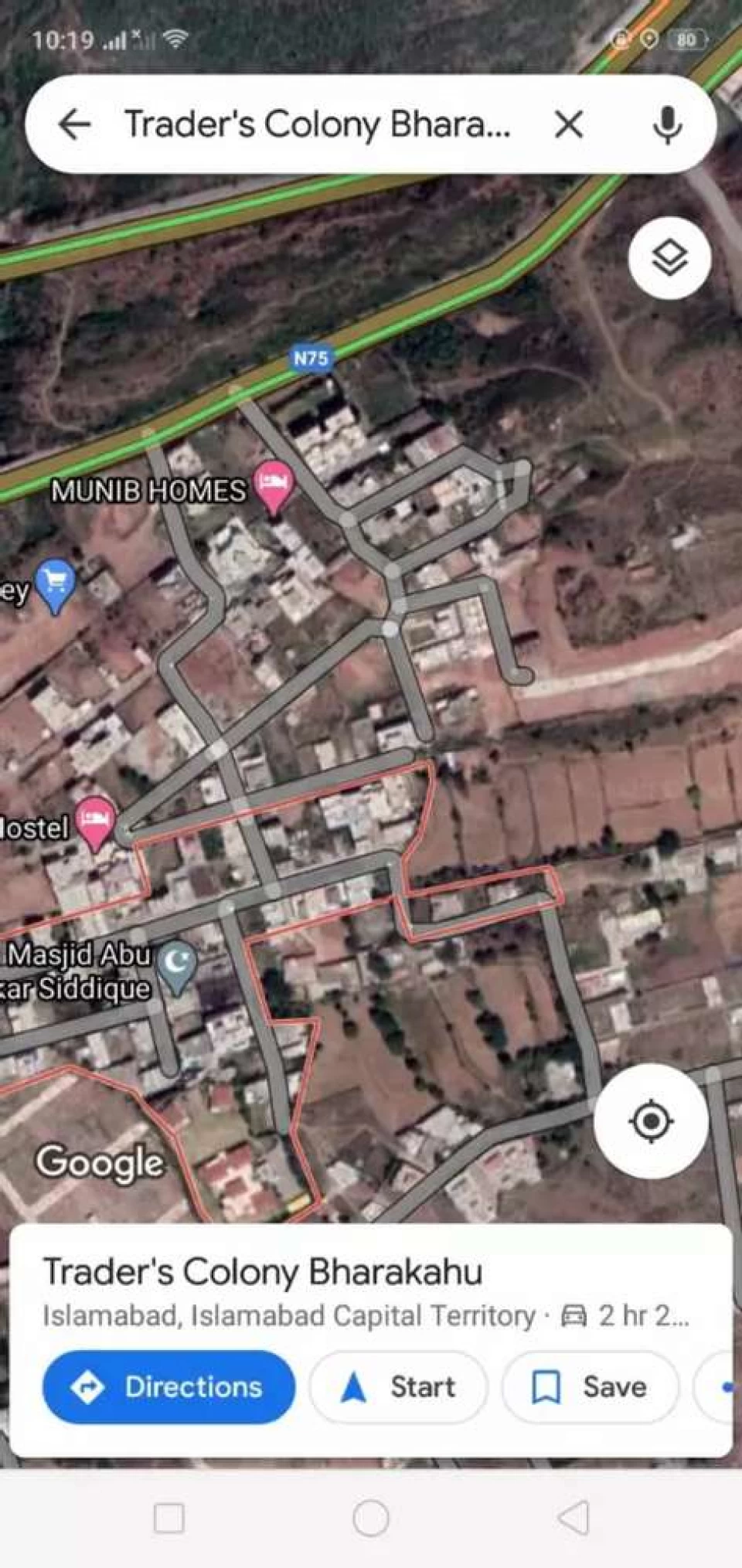Select the Masjid Abu Bakar Siddique marker

177,966
